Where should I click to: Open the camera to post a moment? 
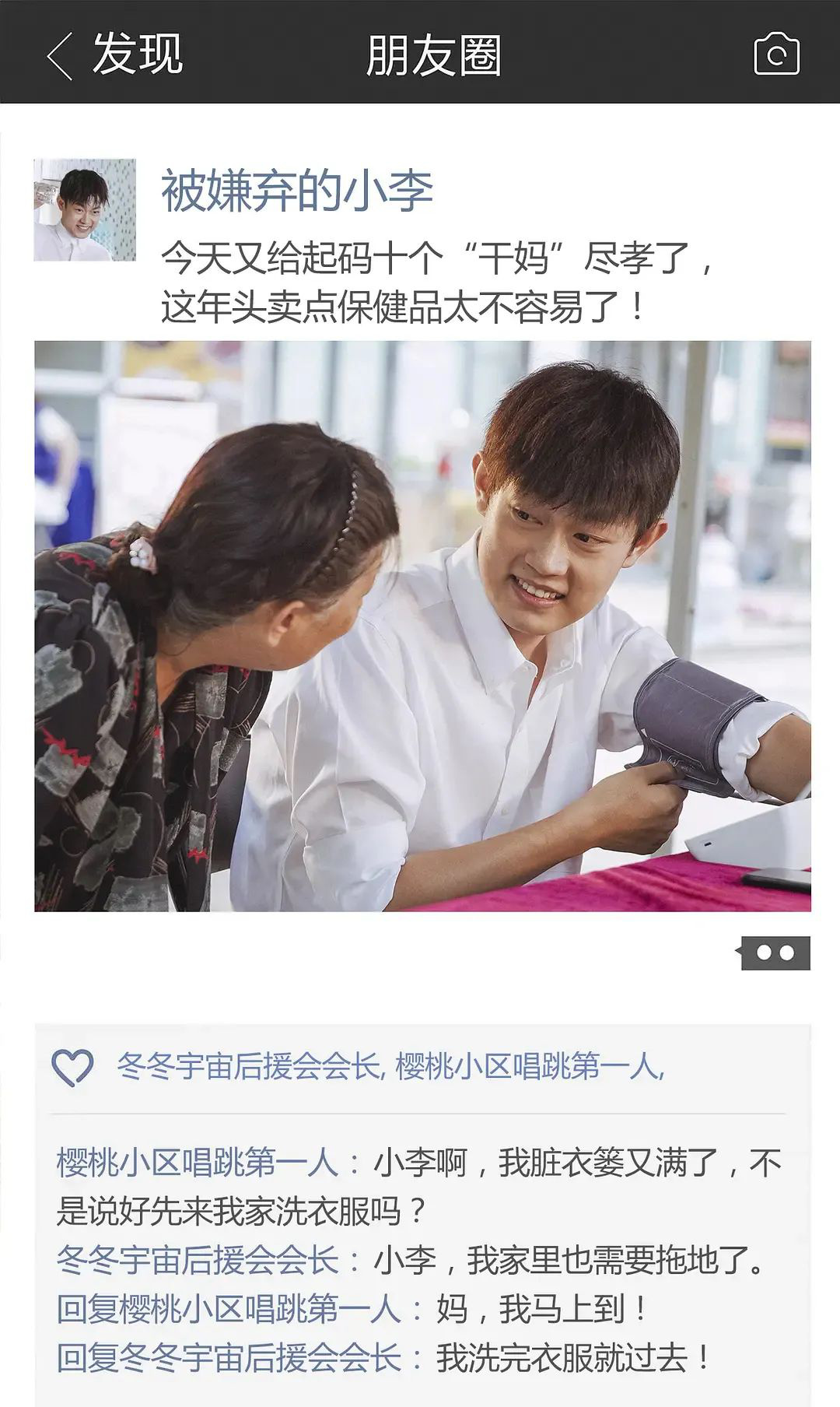[x=776, y=54]
